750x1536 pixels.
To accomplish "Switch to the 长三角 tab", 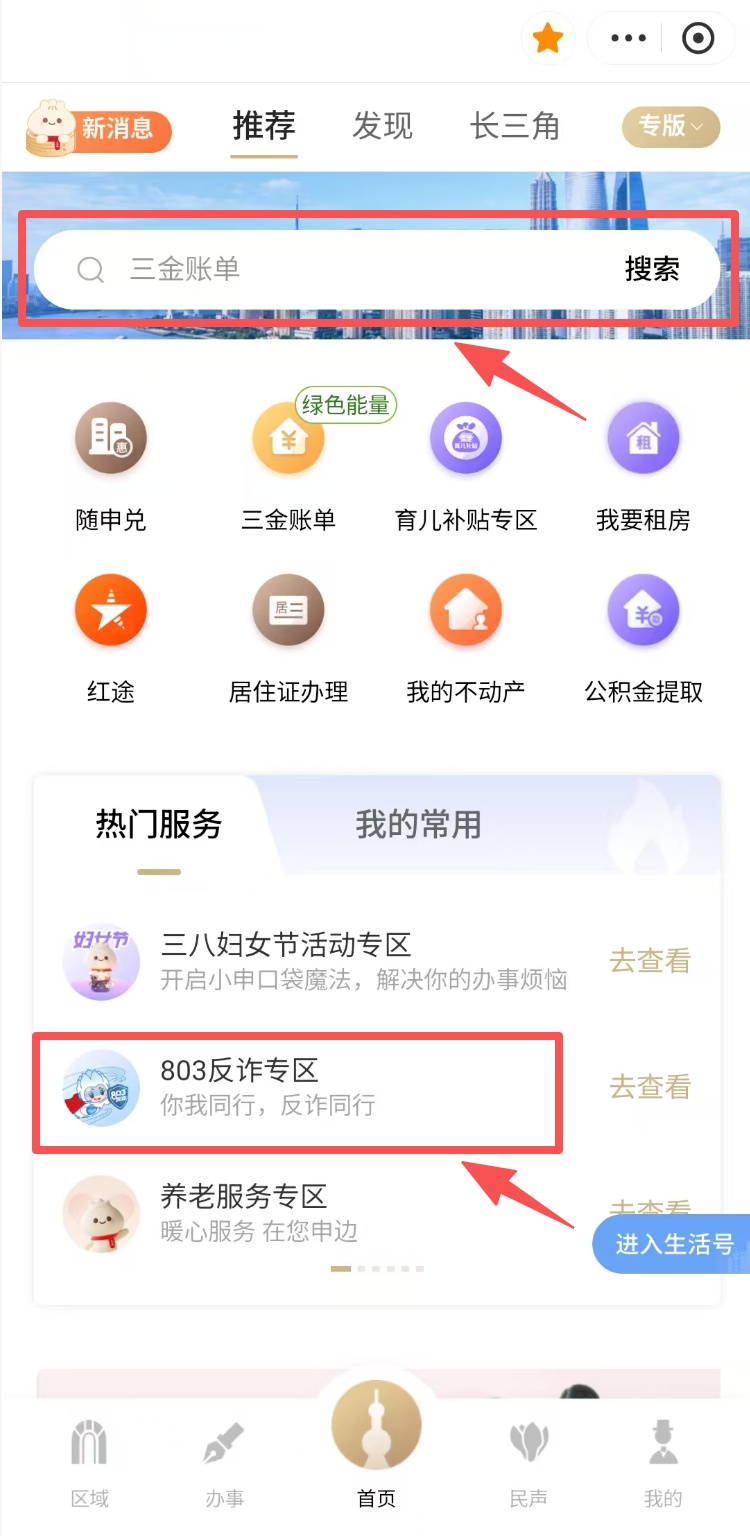I will pyautogui.click(x=515, y=127).
